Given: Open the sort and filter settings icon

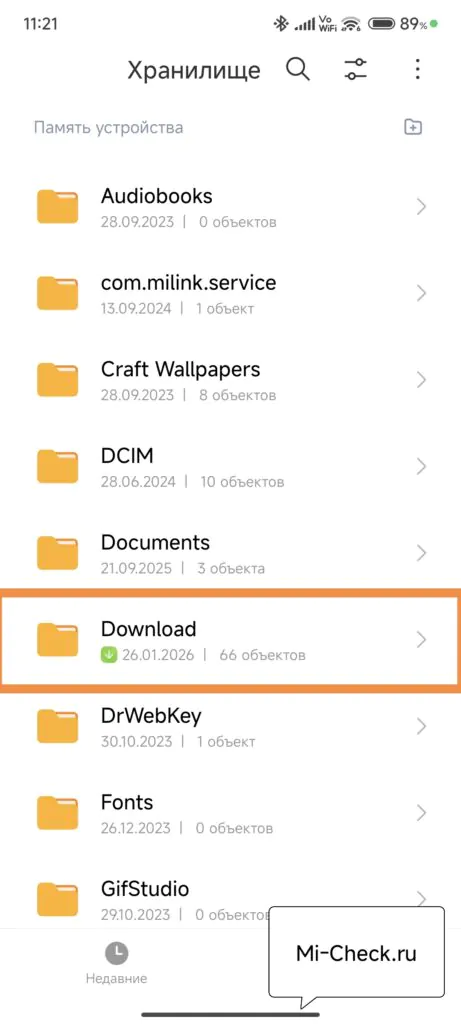Looking at the screenshot, I should (x=357, y=69).
